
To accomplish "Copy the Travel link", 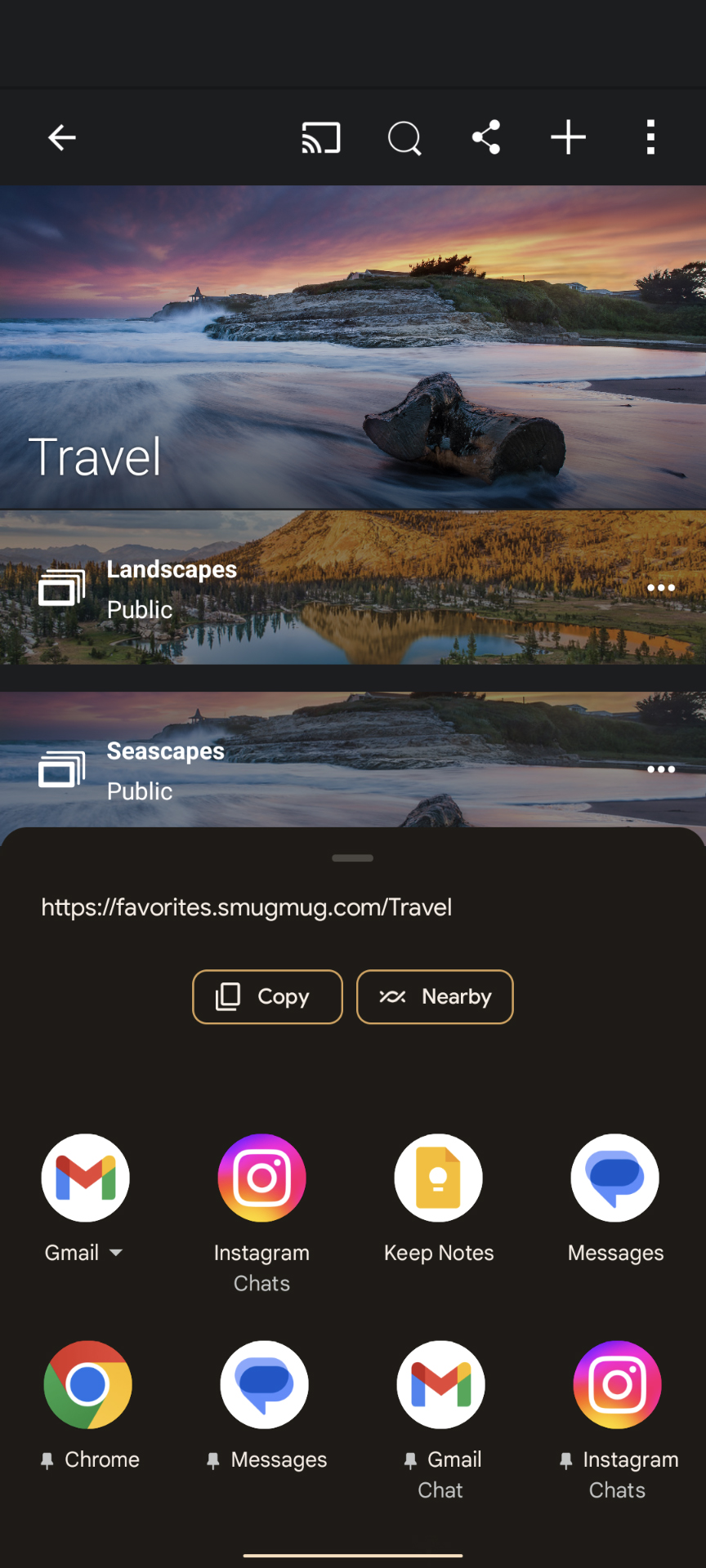I will tap(267, 996).
